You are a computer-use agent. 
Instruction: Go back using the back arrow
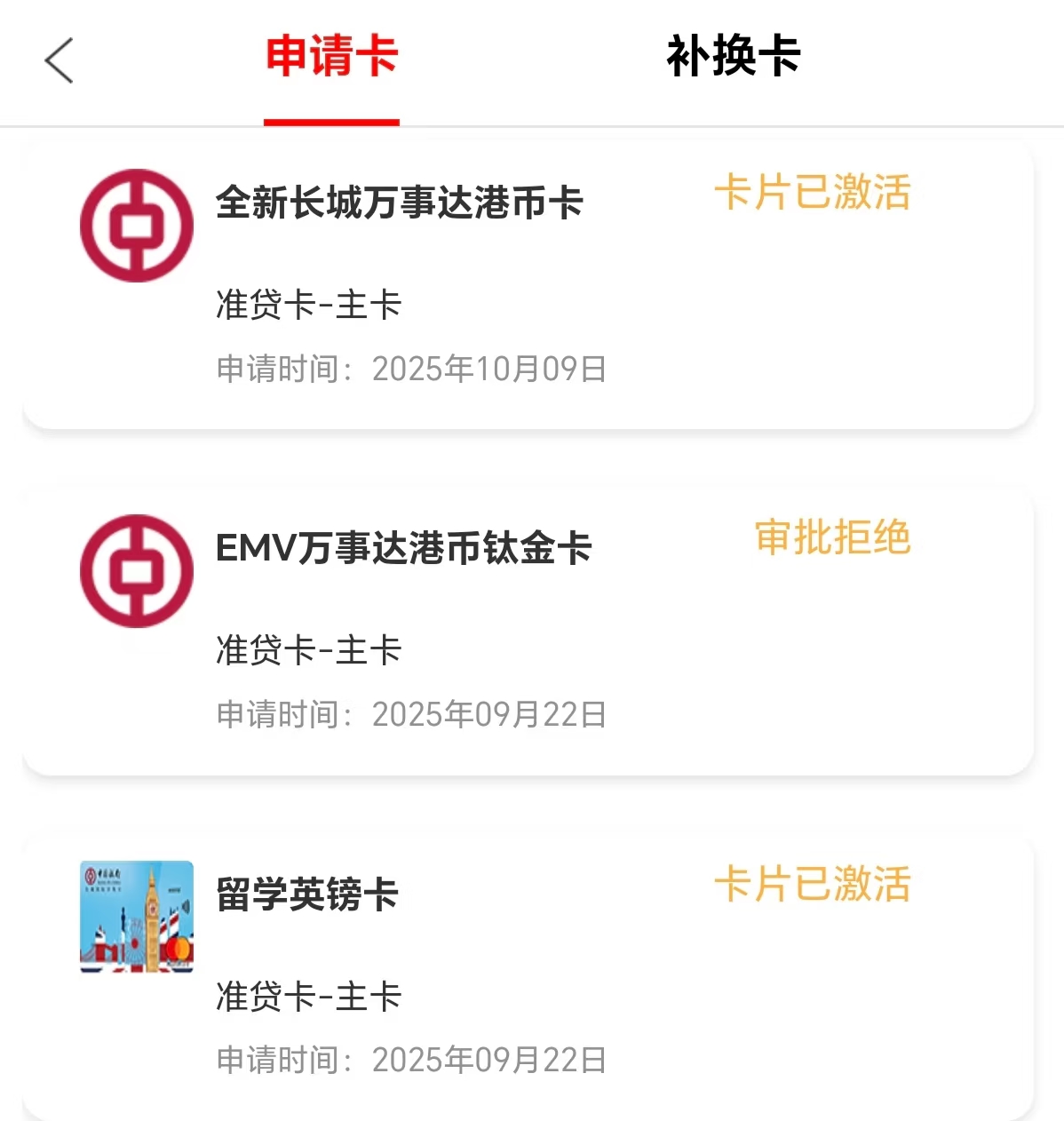pyautogui.click(x=59, y=60)
